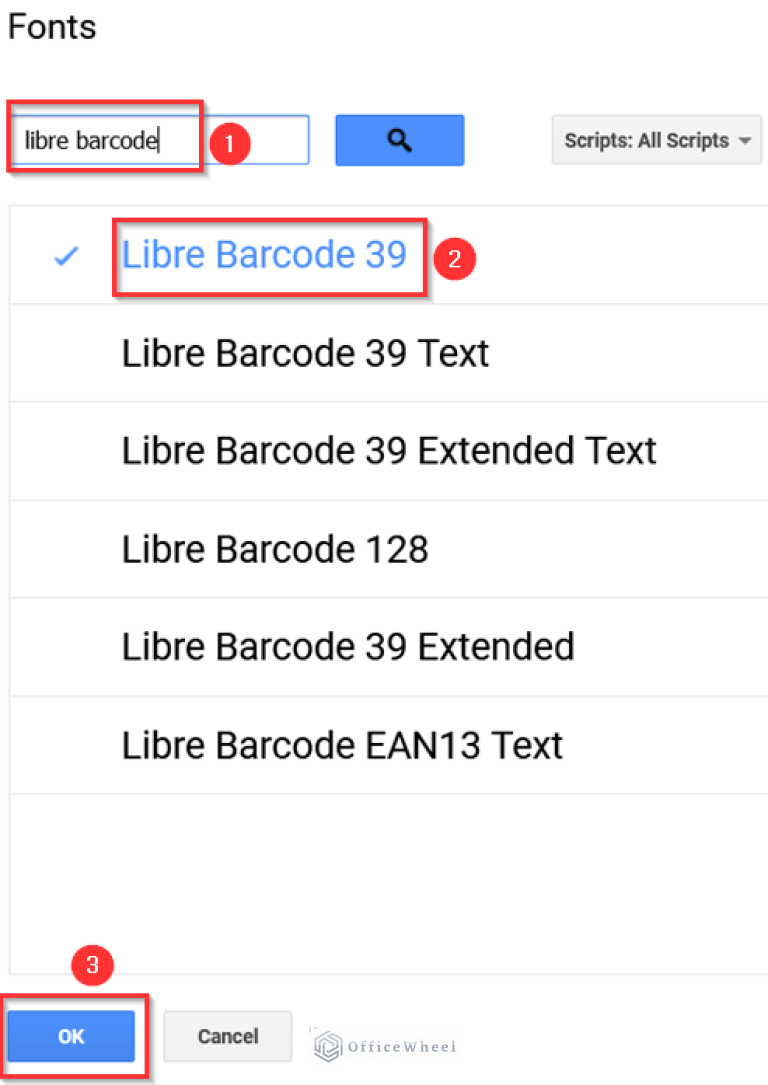Select Libre Barcode EAN13 Text

(342, 745)
